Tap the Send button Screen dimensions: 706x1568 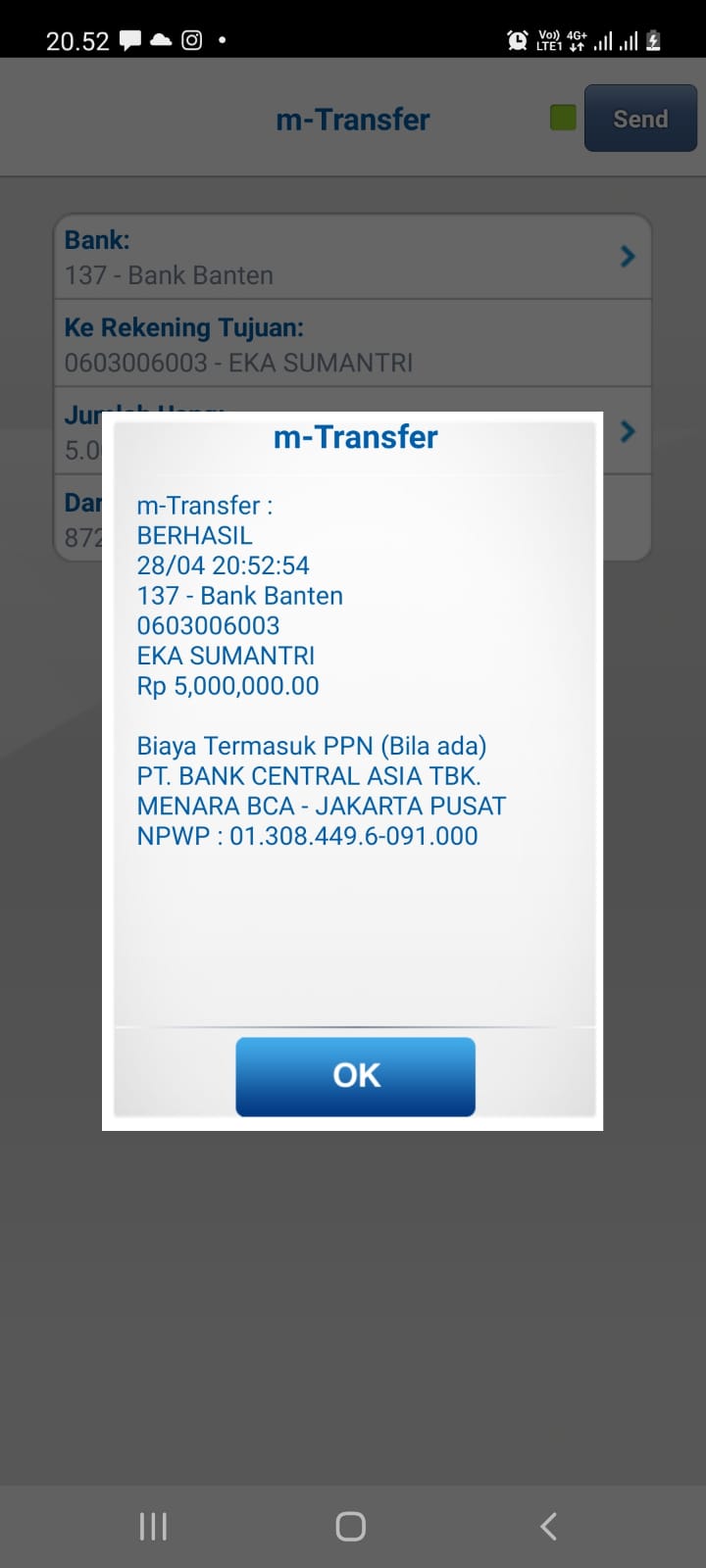pyautogui.click(x=640, y=119)
